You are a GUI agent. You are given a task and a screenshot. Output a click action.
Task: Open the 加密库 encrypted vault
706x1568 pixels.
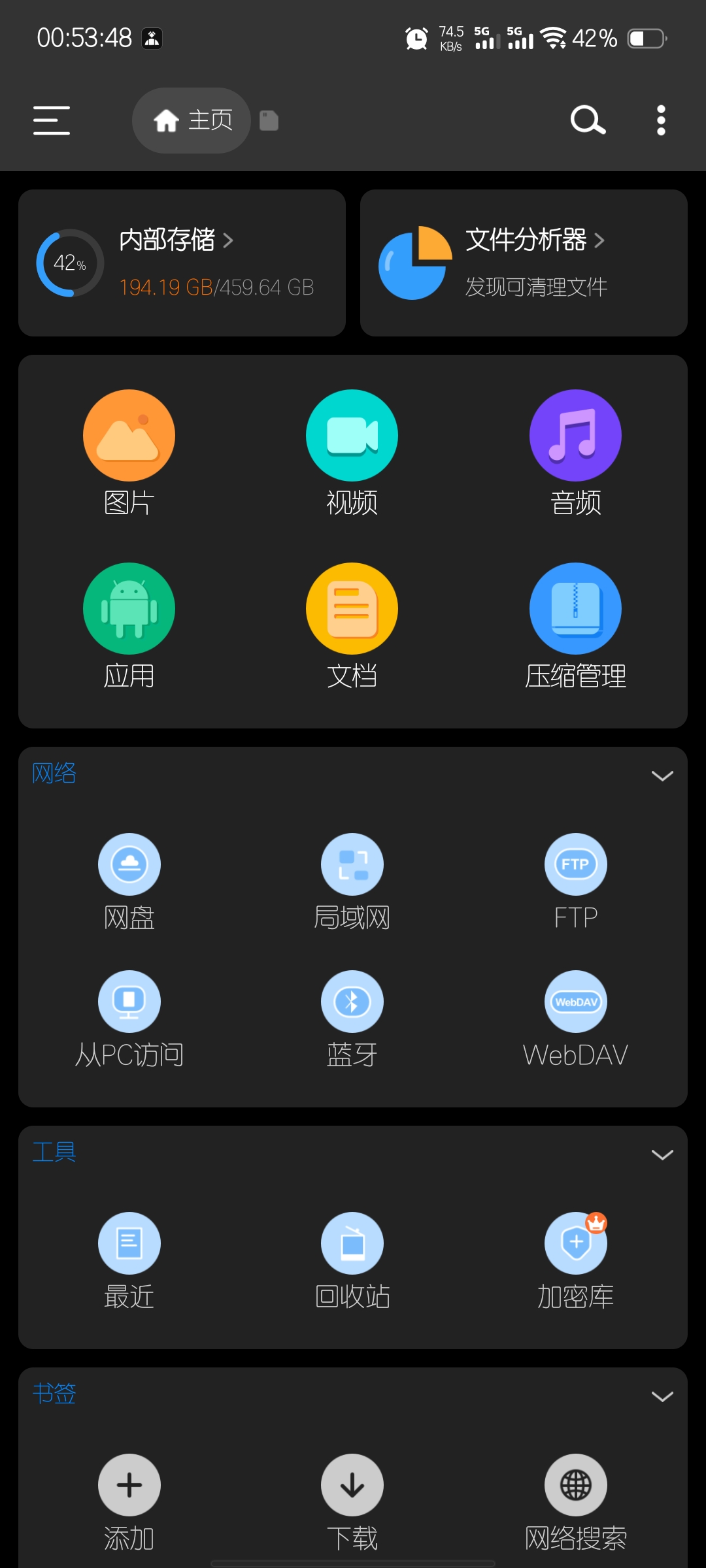pos(576,1243)
